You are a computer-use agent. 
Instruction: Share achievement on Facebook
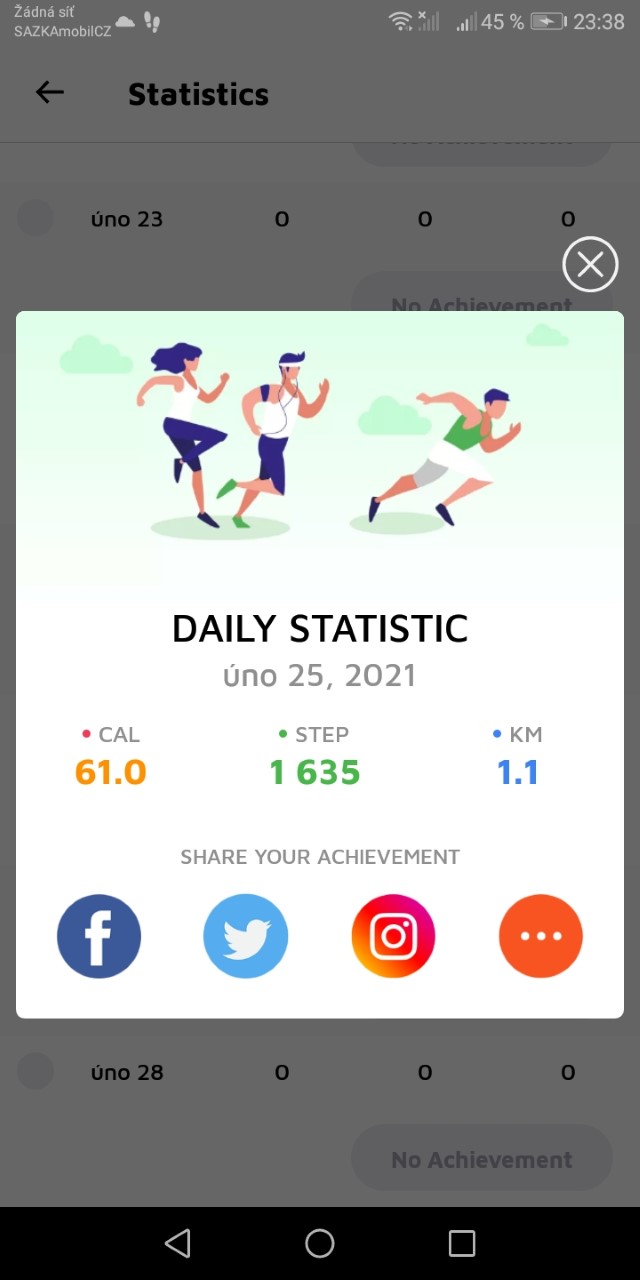click(99, 936)
